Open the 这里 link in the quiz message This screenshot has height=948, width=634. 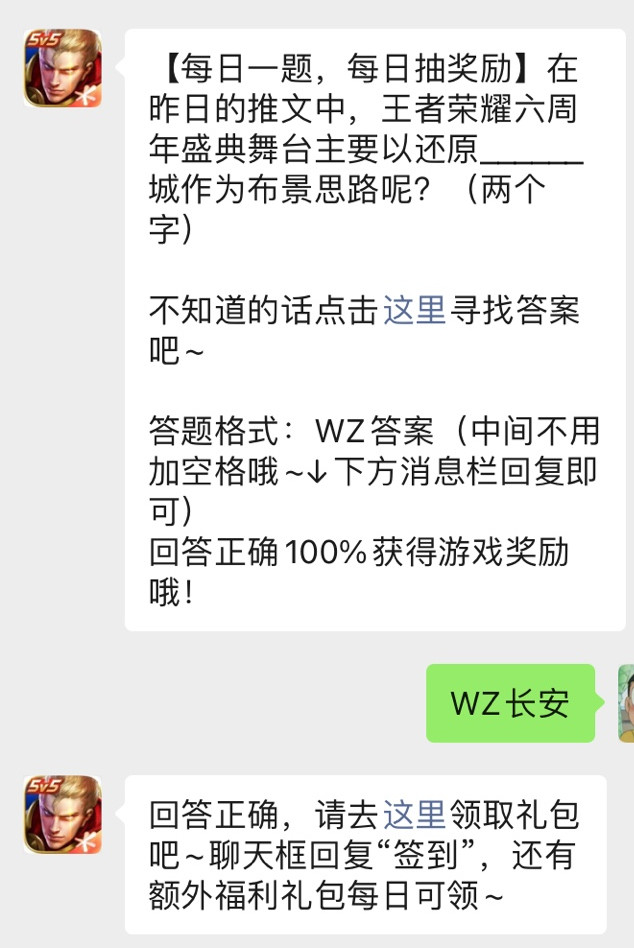pos(414,311)
